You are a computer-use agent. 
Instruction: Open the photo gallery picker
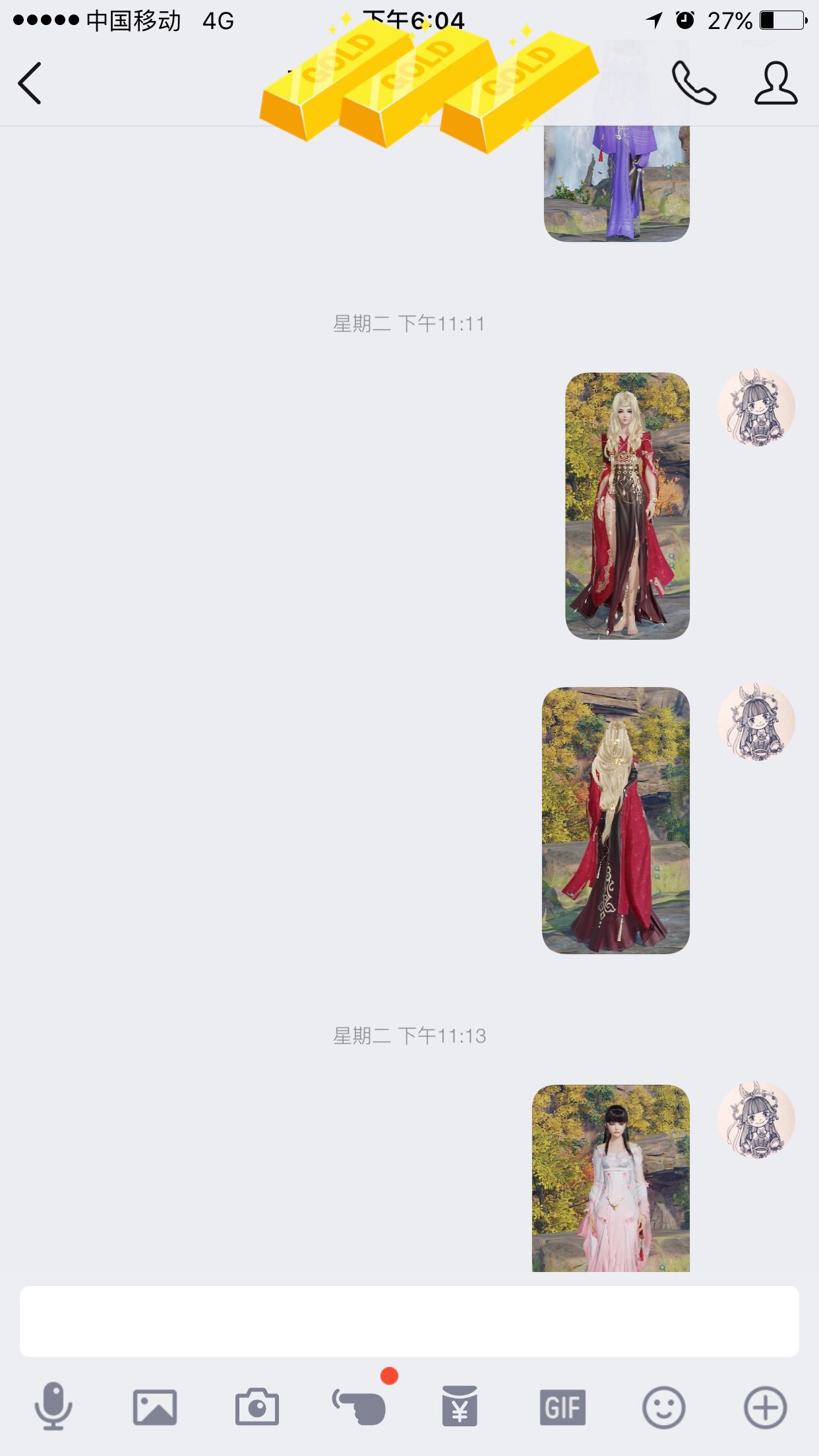155,1407
